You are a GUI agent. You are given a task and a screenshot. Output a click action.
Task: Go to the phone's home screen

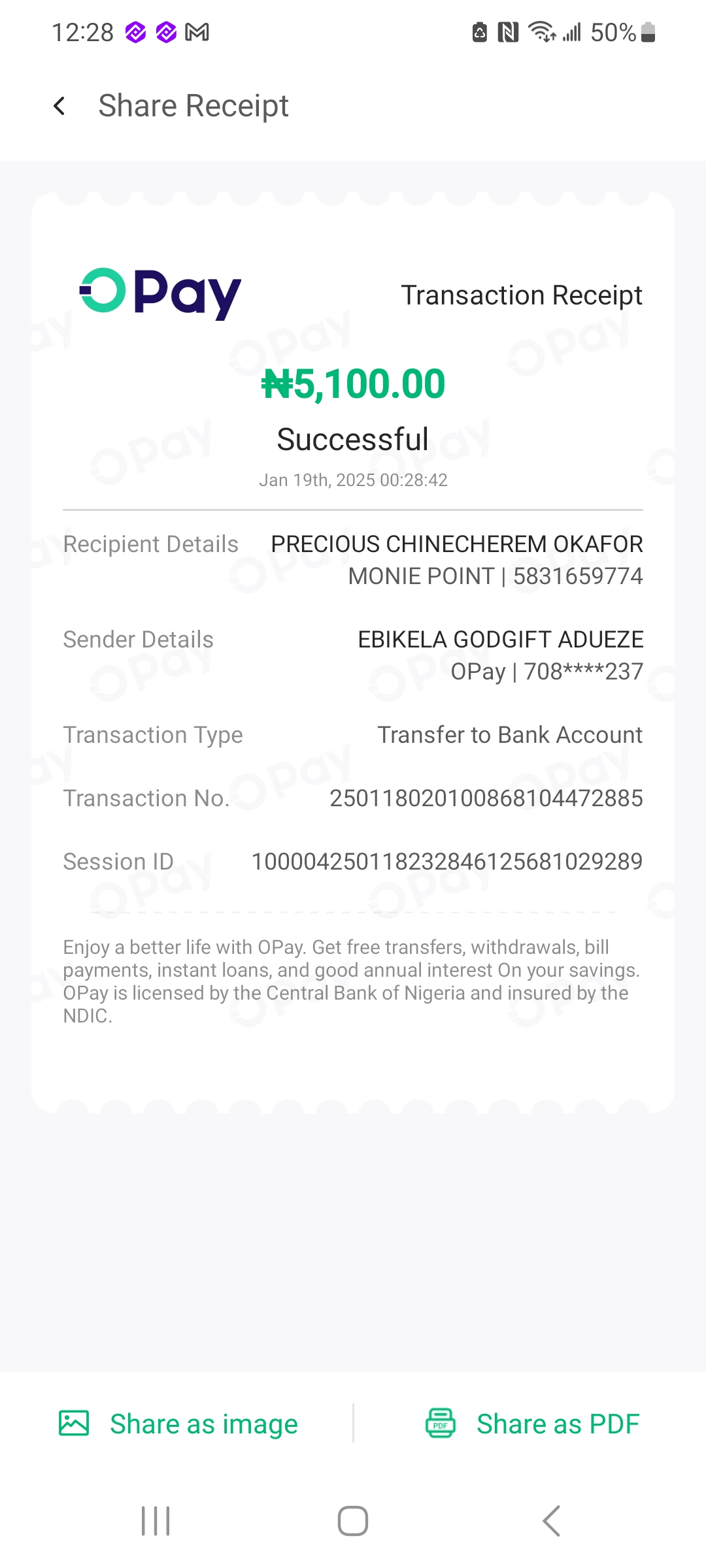[353, 1521]
